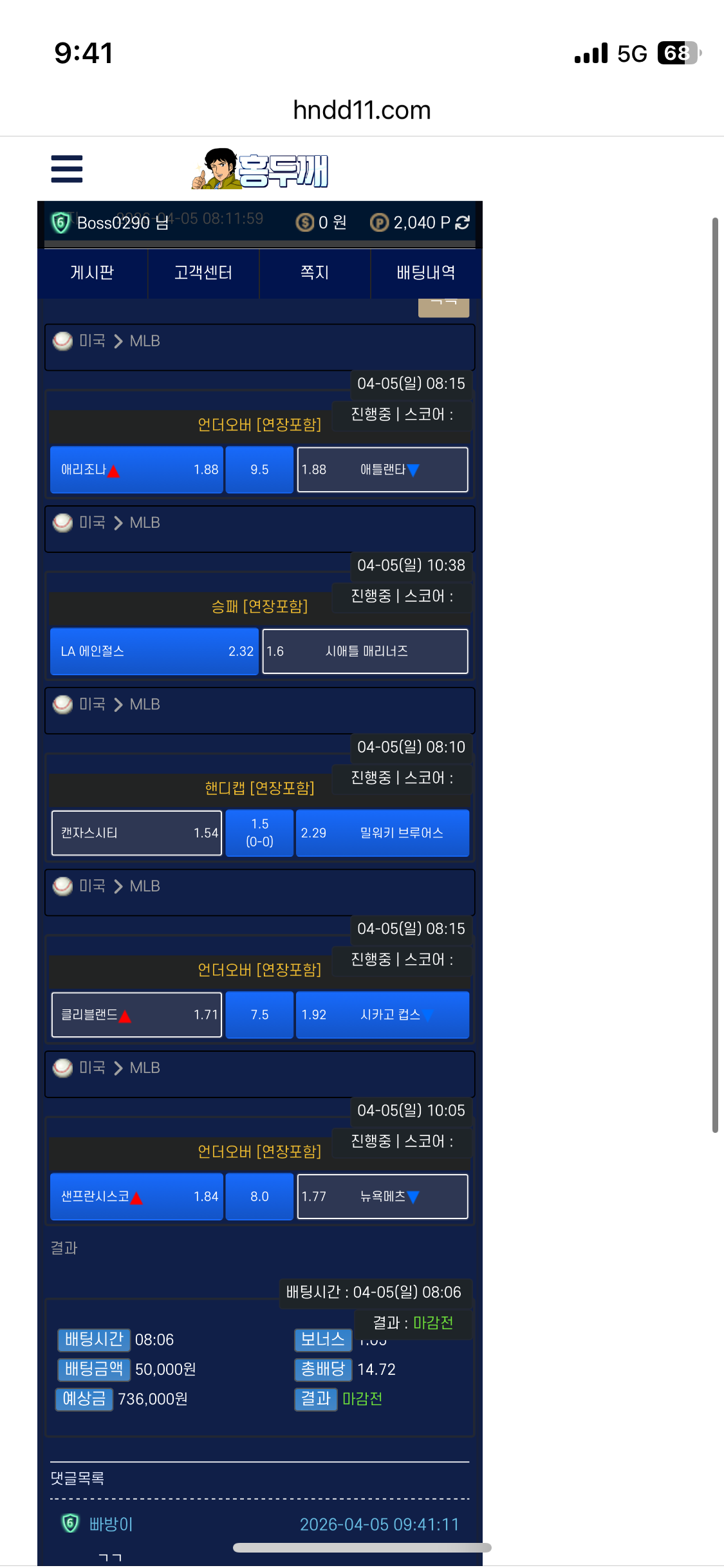This screenshot has height=1568, width=724.
Task: Go to 고객센터
Action: [203, 273]
